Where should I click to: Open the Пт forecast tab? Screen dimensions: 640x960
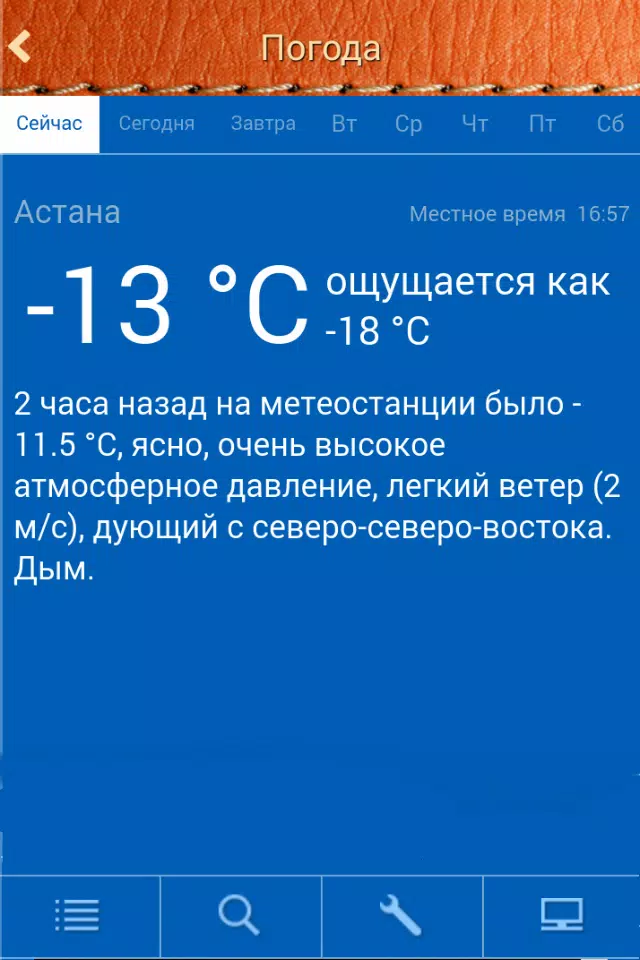coord(542,124)
